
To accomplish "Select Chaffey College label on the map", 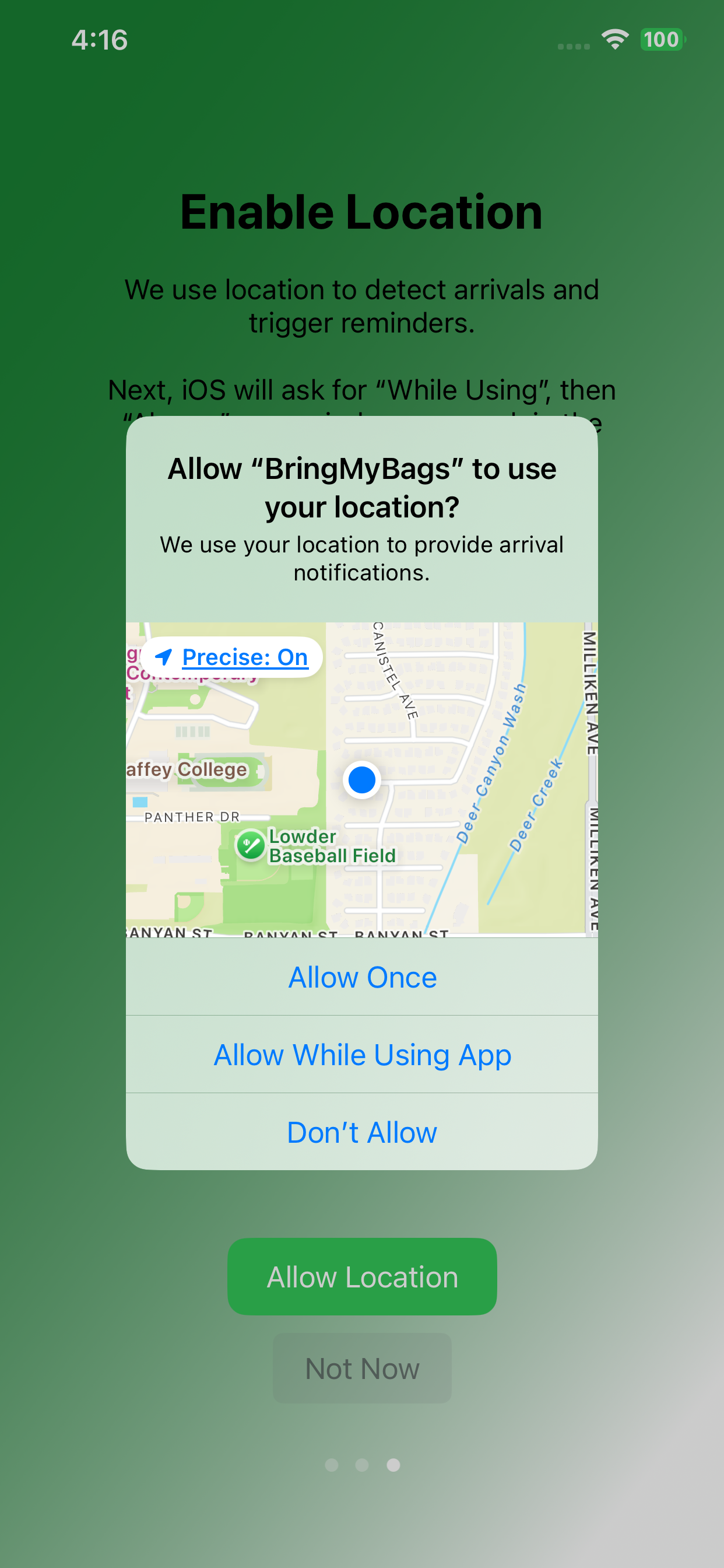I will click(x=189, y=769).
